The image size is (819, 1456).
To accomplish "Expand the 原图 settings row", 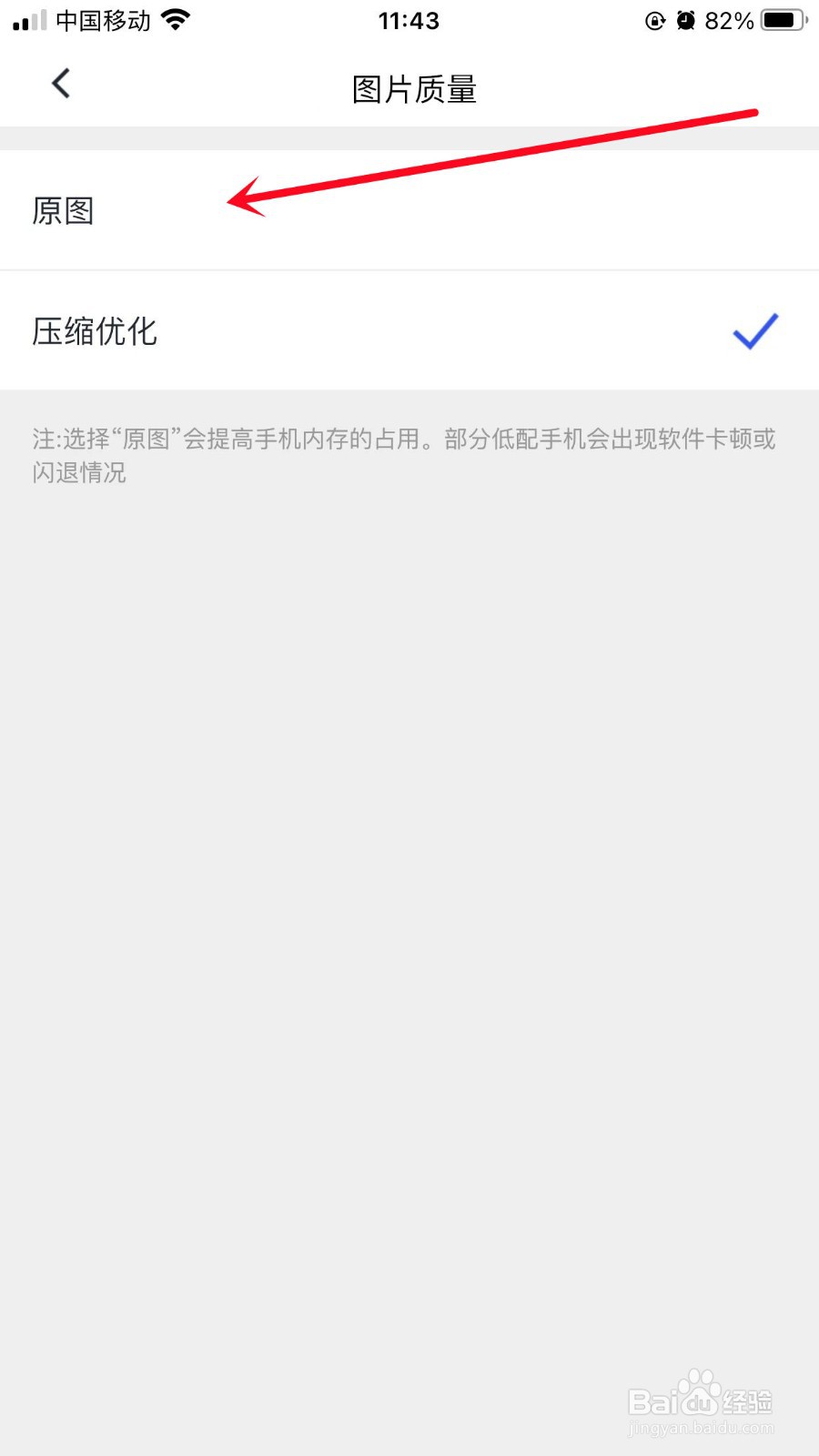I will [409, 211].
